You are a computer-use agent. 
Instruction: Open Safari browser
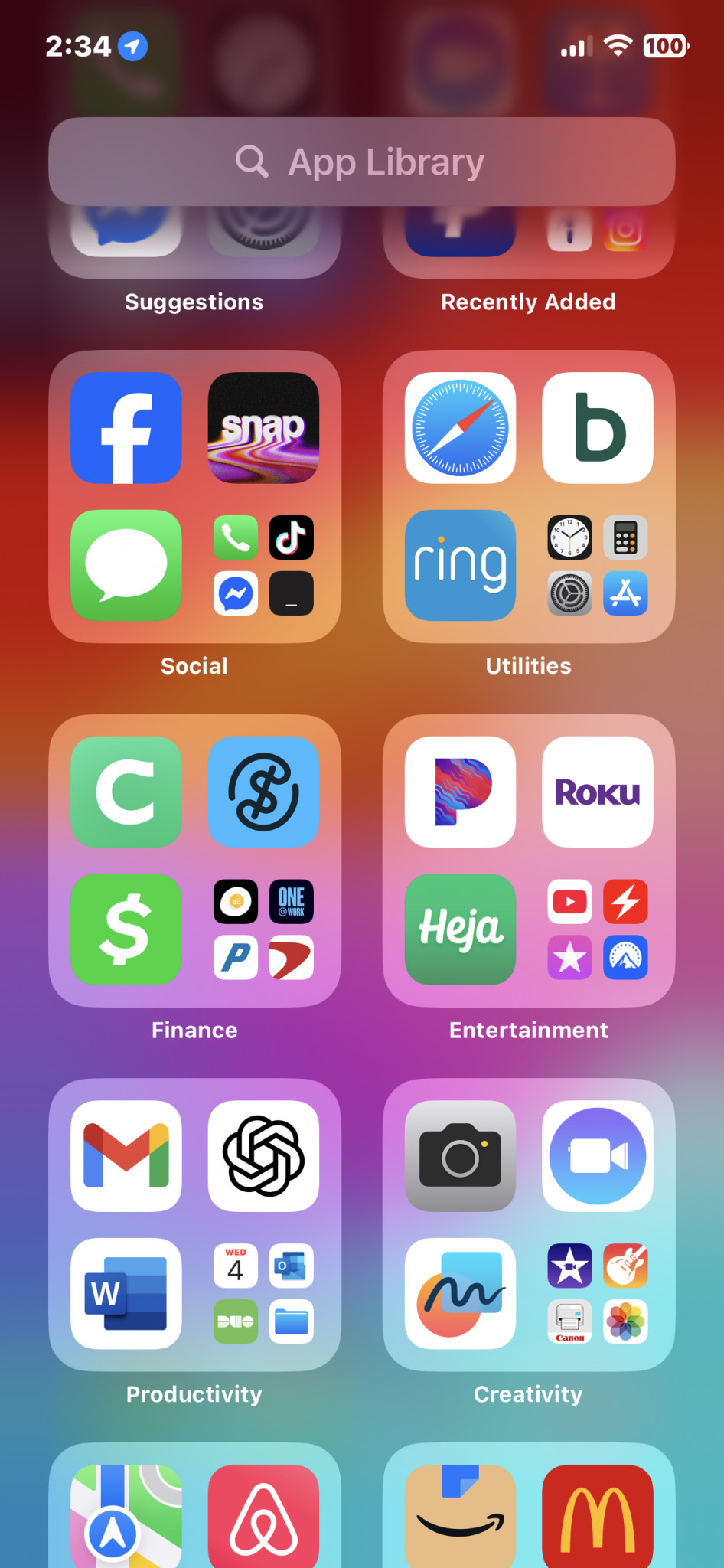pyautogui.click(x=460, y=428)
